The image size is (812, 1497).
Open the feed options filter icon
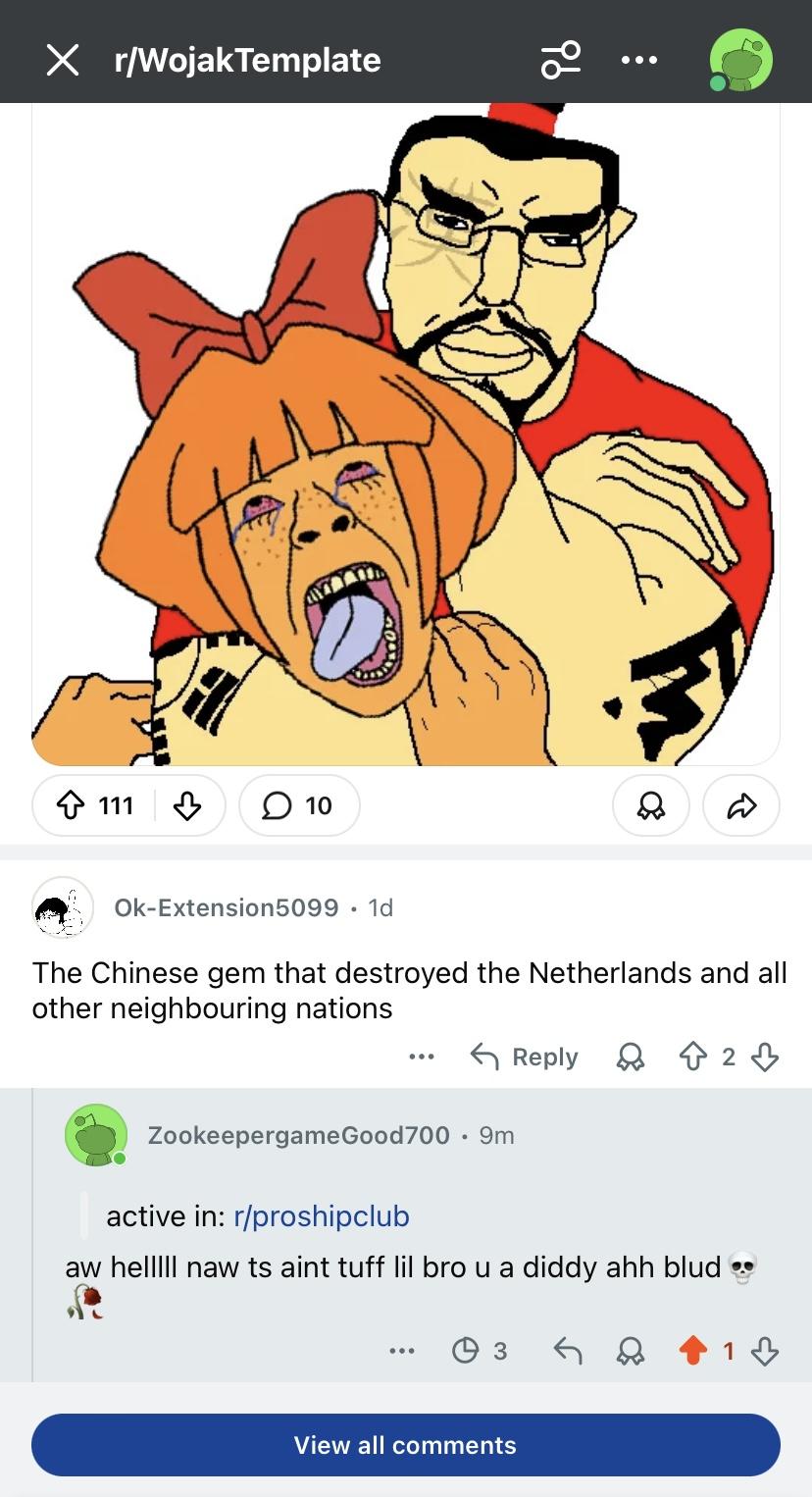click(x=561, y=60)
